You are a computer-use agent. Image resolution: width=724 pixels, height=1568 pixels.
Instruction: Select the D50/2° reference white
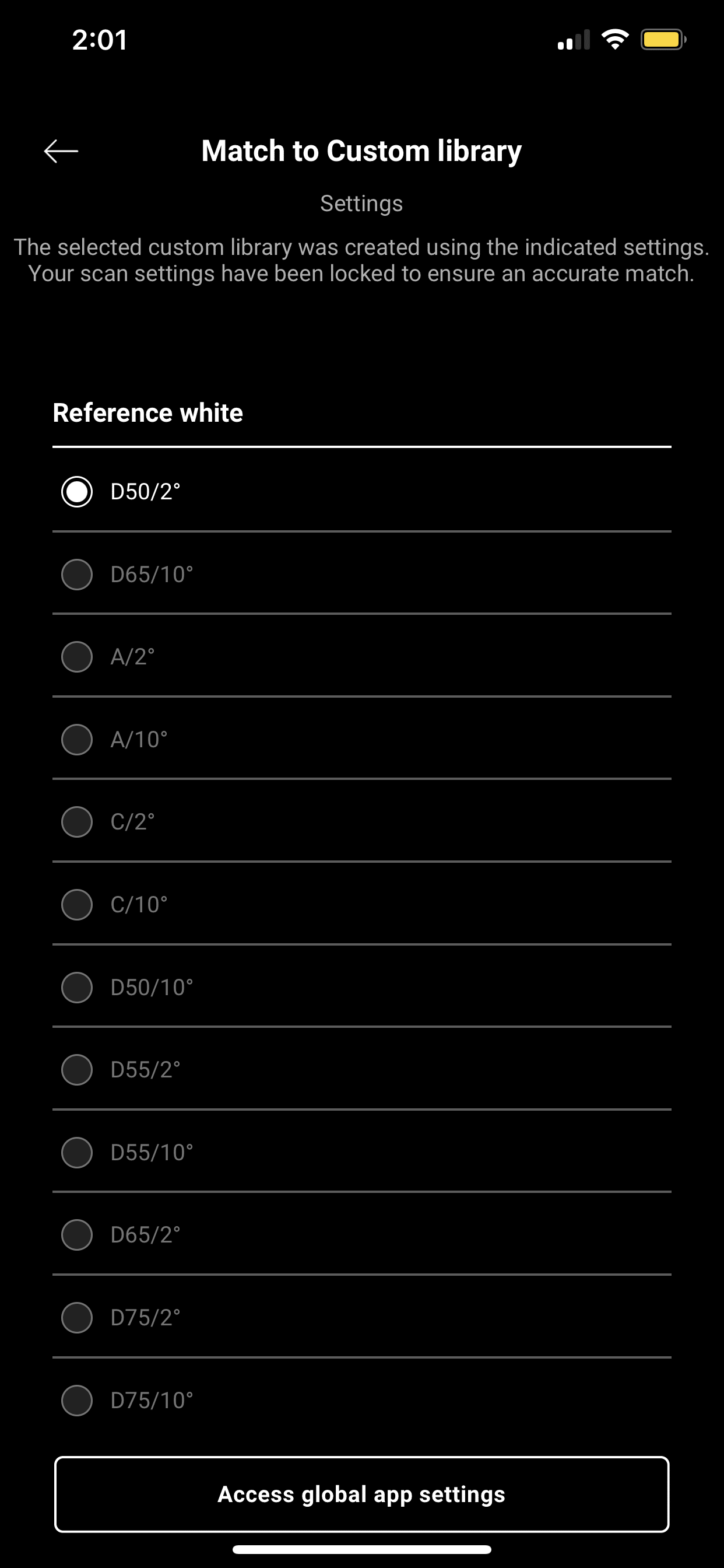point(78,492)
